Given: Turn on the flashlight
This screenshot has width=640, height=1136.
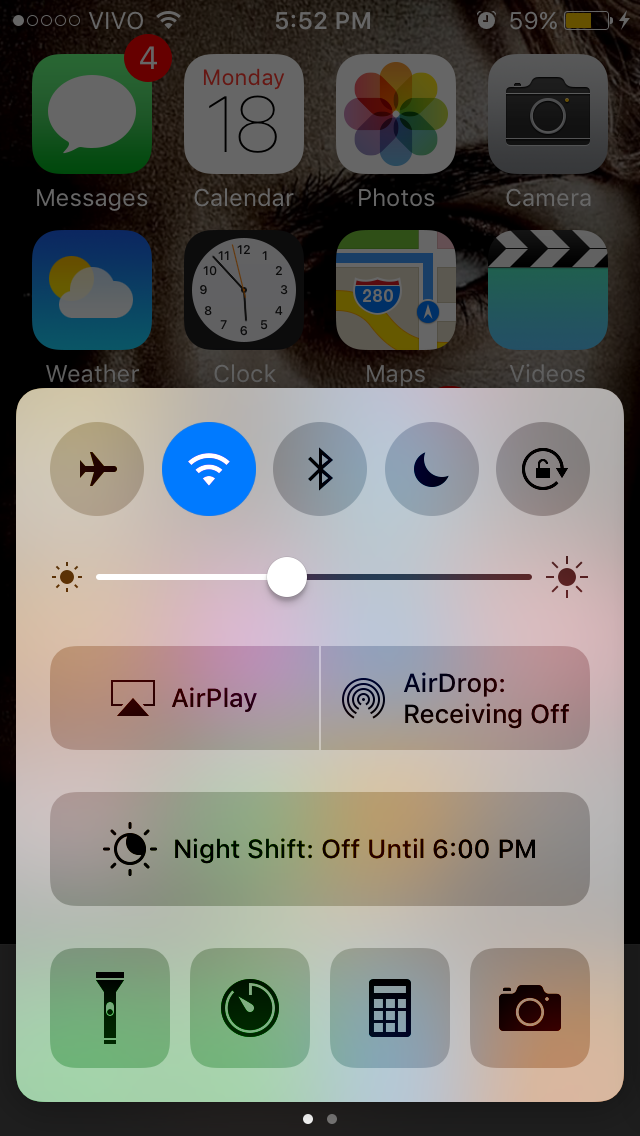Looking at the screenshot, I should coord(110,1009).
